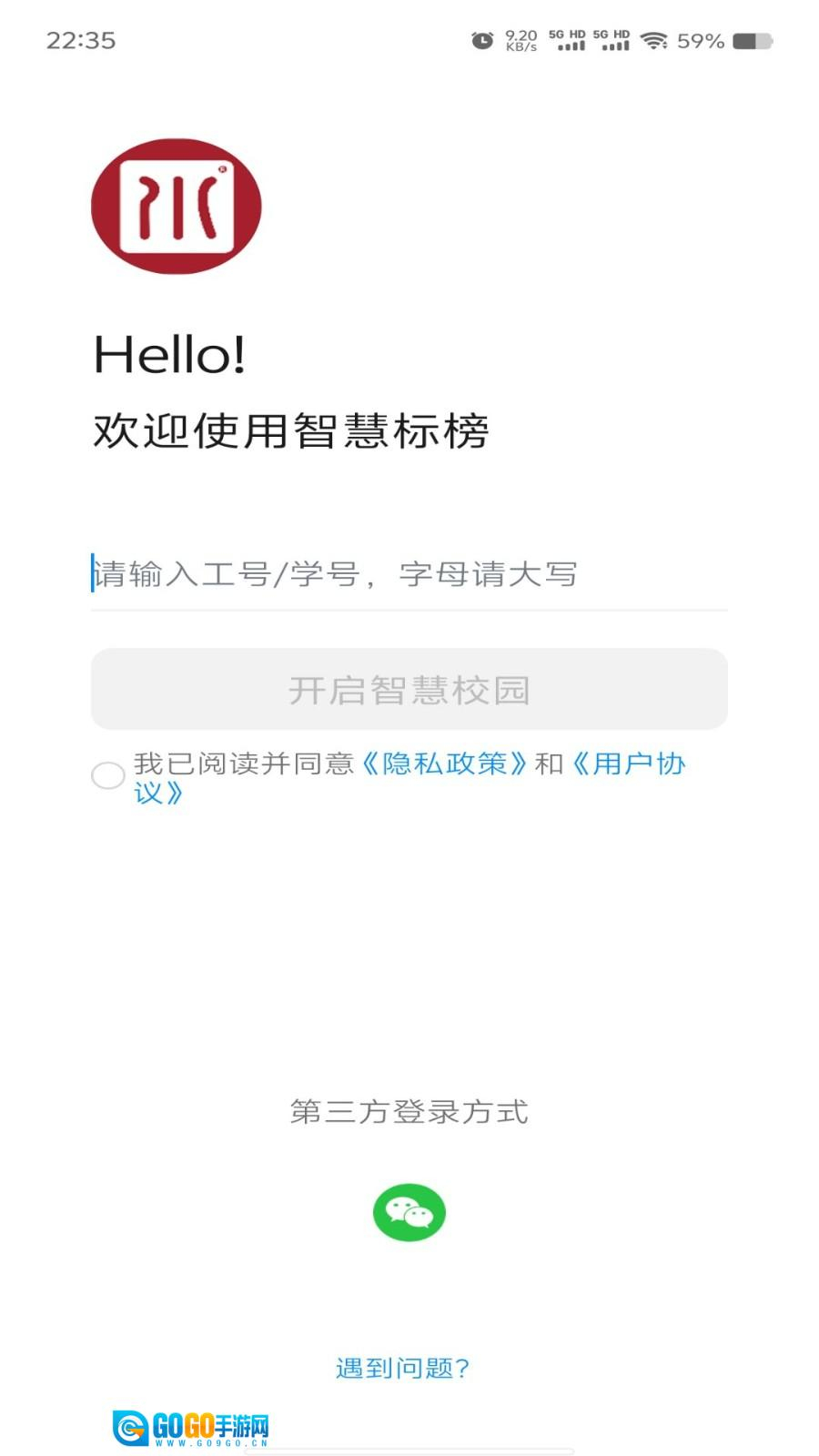Tap the WeChat third-party login icon

click(x=409, y=1212)
